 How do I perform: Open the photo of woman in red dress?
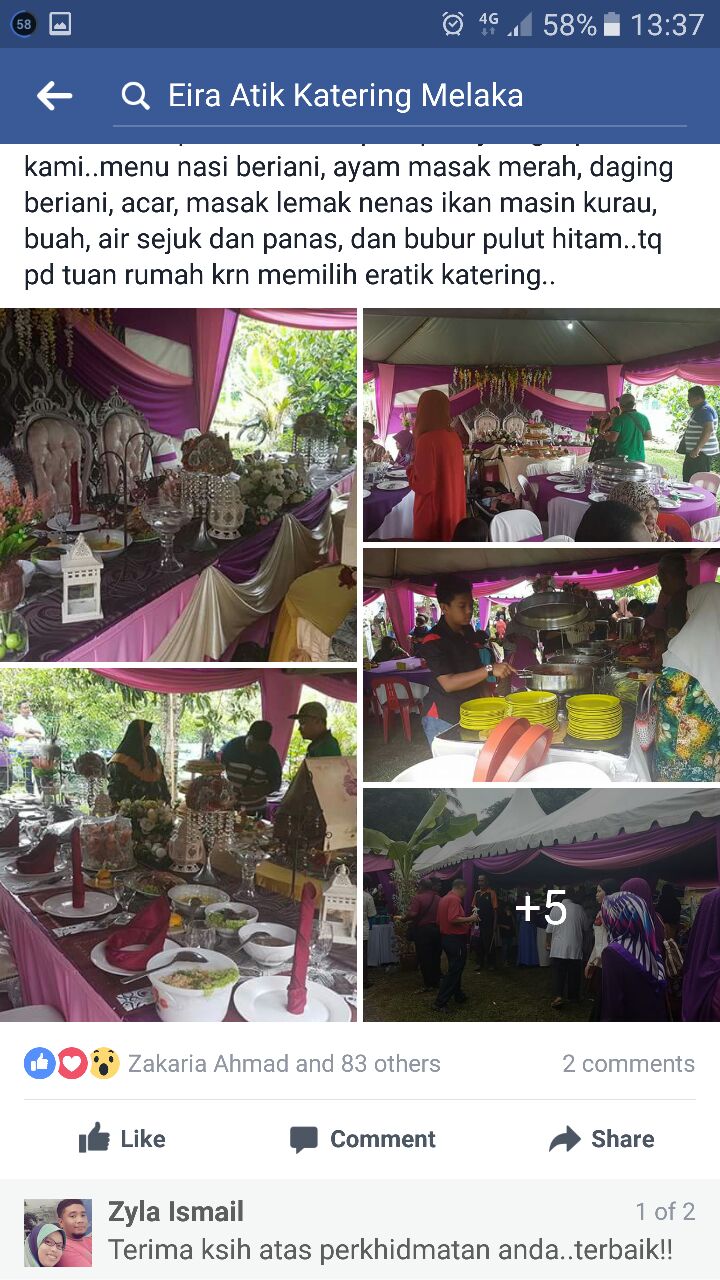(541, 425)
